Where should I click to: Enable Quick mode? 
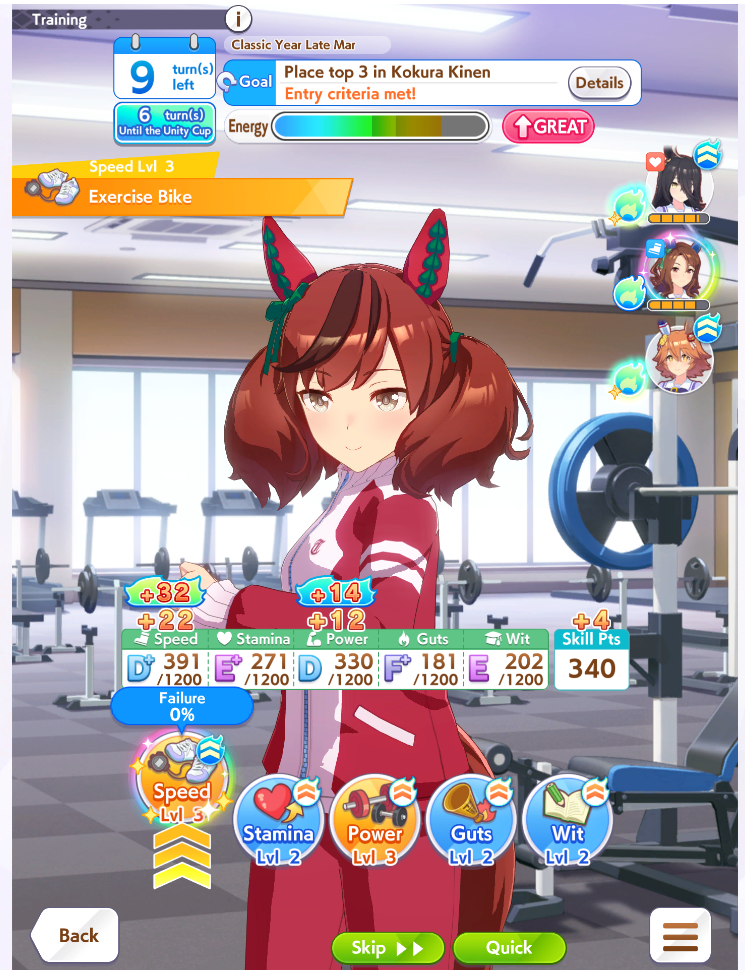point(509,947)
